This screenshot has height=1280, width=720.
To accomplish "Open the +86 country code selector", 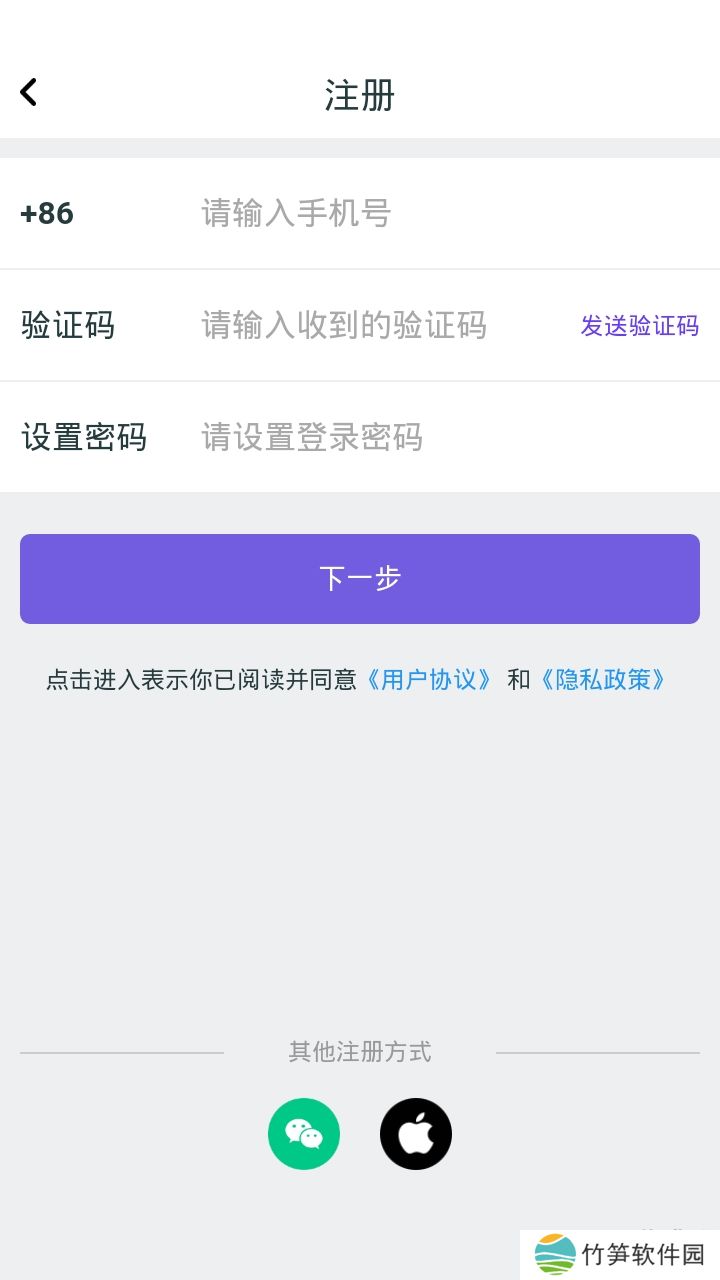I will click(47, 213).
